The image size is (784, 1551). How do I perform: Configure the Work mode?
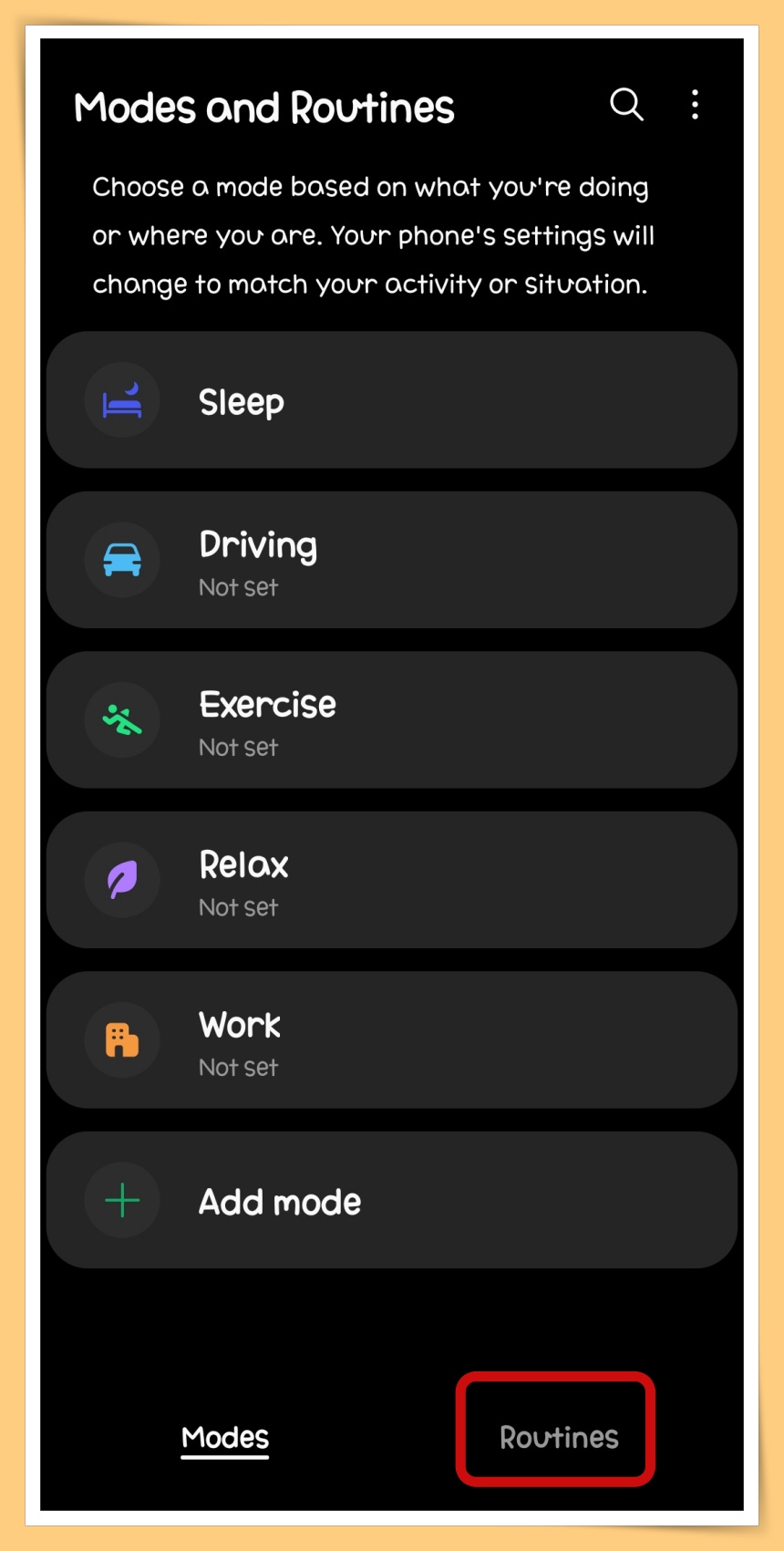(x=392, y=1040)
